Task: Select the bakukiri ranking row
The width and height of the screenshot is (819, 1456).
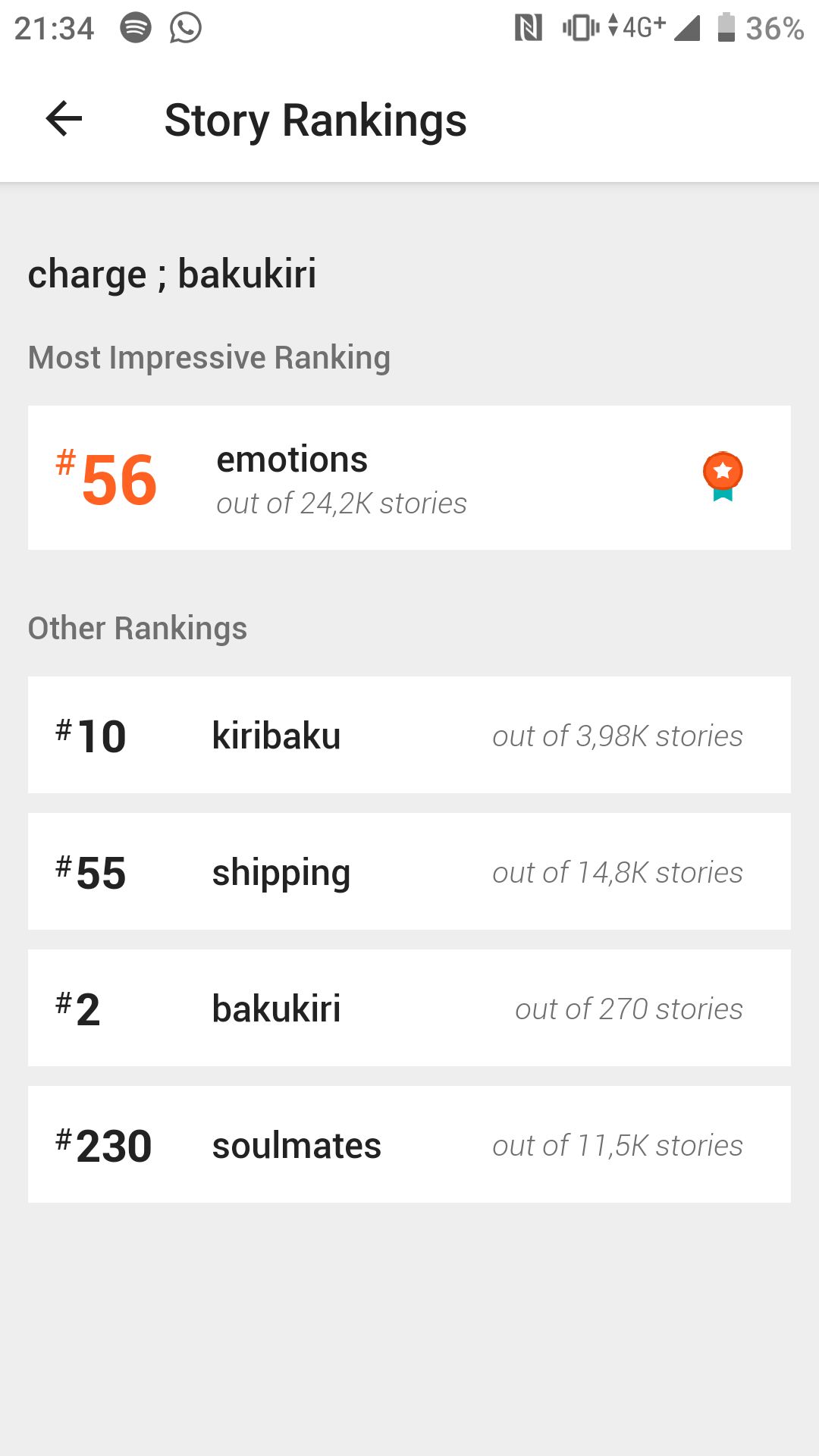Action: click(x=409, y=1008)
